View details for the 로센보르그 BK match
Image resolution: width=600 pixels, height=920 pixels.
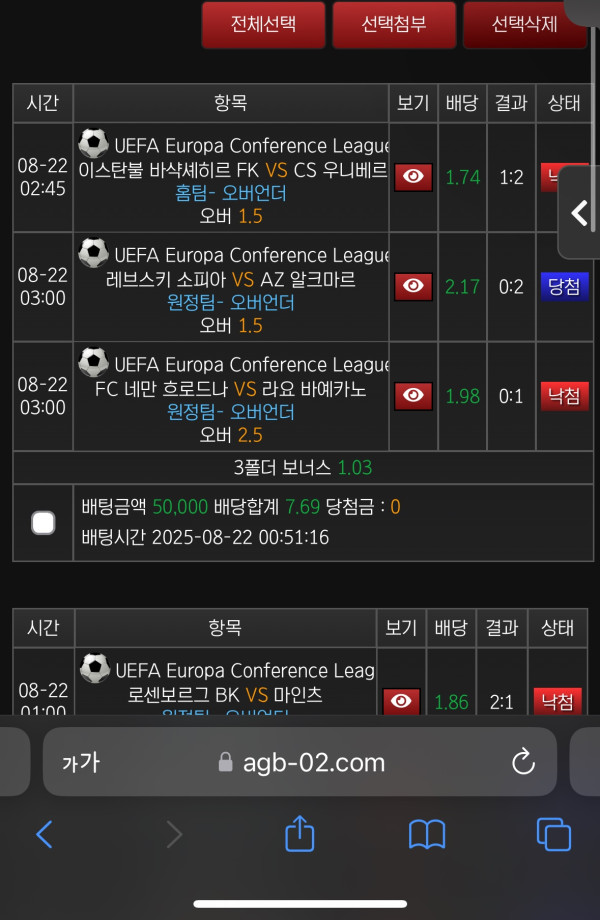coord(401,702)
